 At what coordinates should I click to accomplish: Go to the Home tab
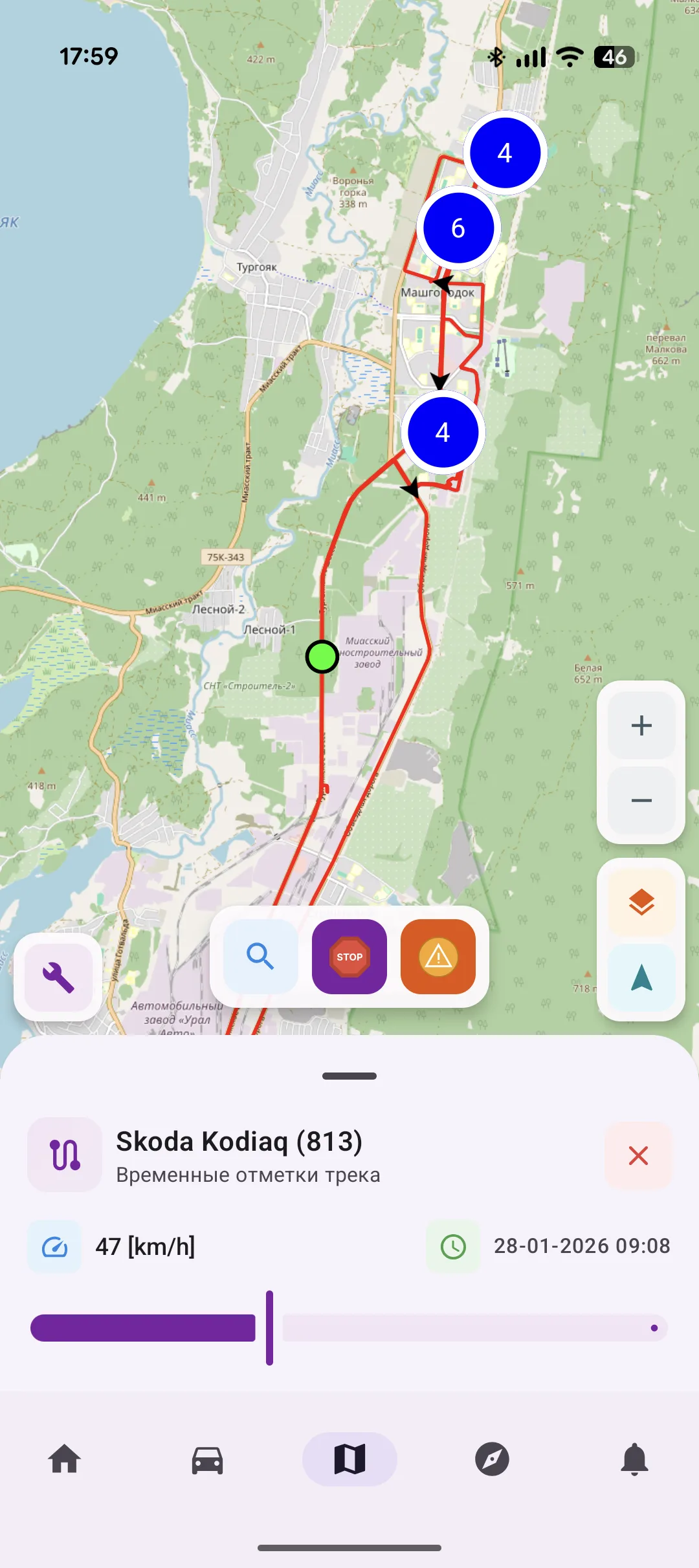[x=65, y=1459]
